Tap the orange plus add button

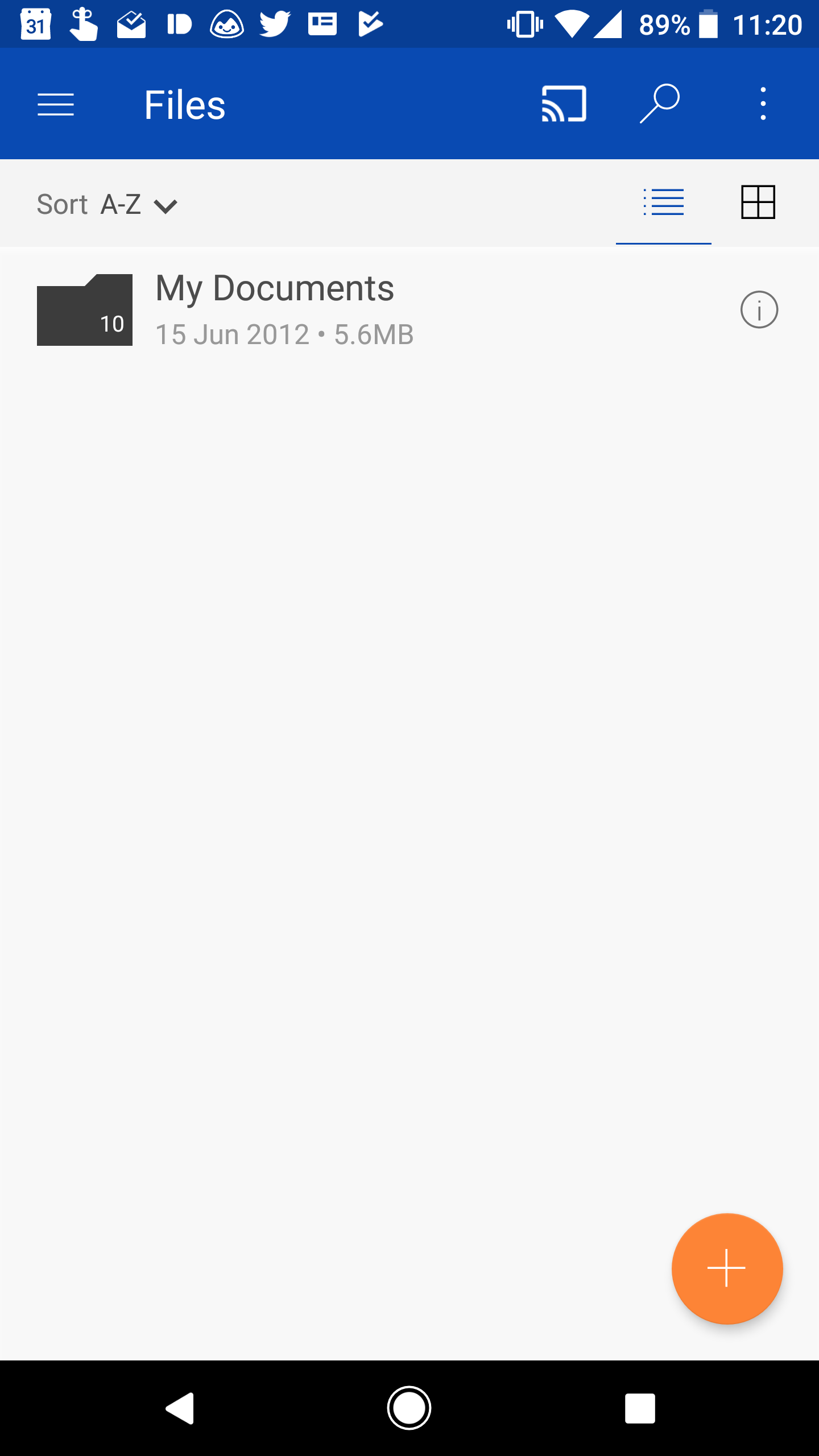coord(727,1269)
